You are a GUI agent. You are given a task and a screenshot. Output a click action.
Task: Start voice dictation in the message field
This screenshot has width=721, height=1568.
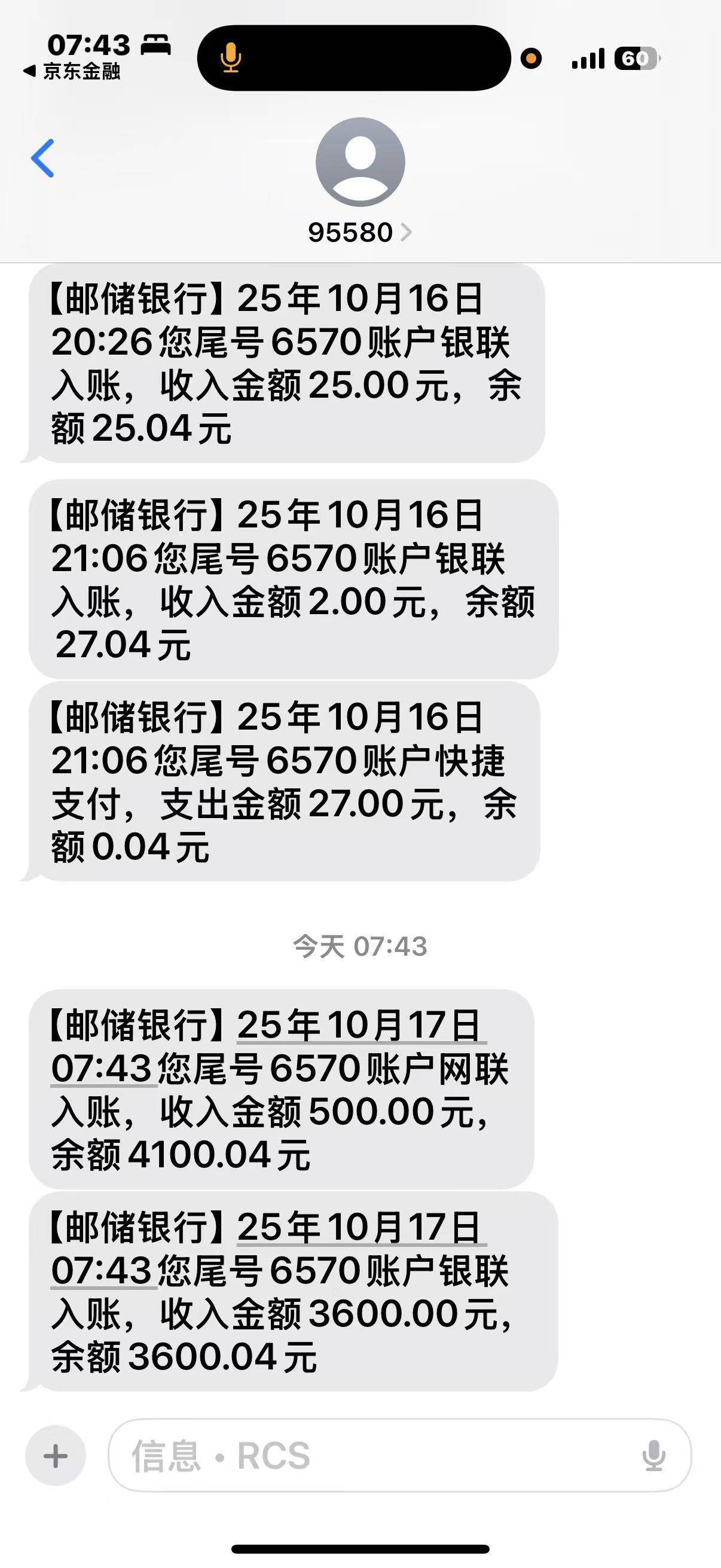click(x=653, y=1456)
